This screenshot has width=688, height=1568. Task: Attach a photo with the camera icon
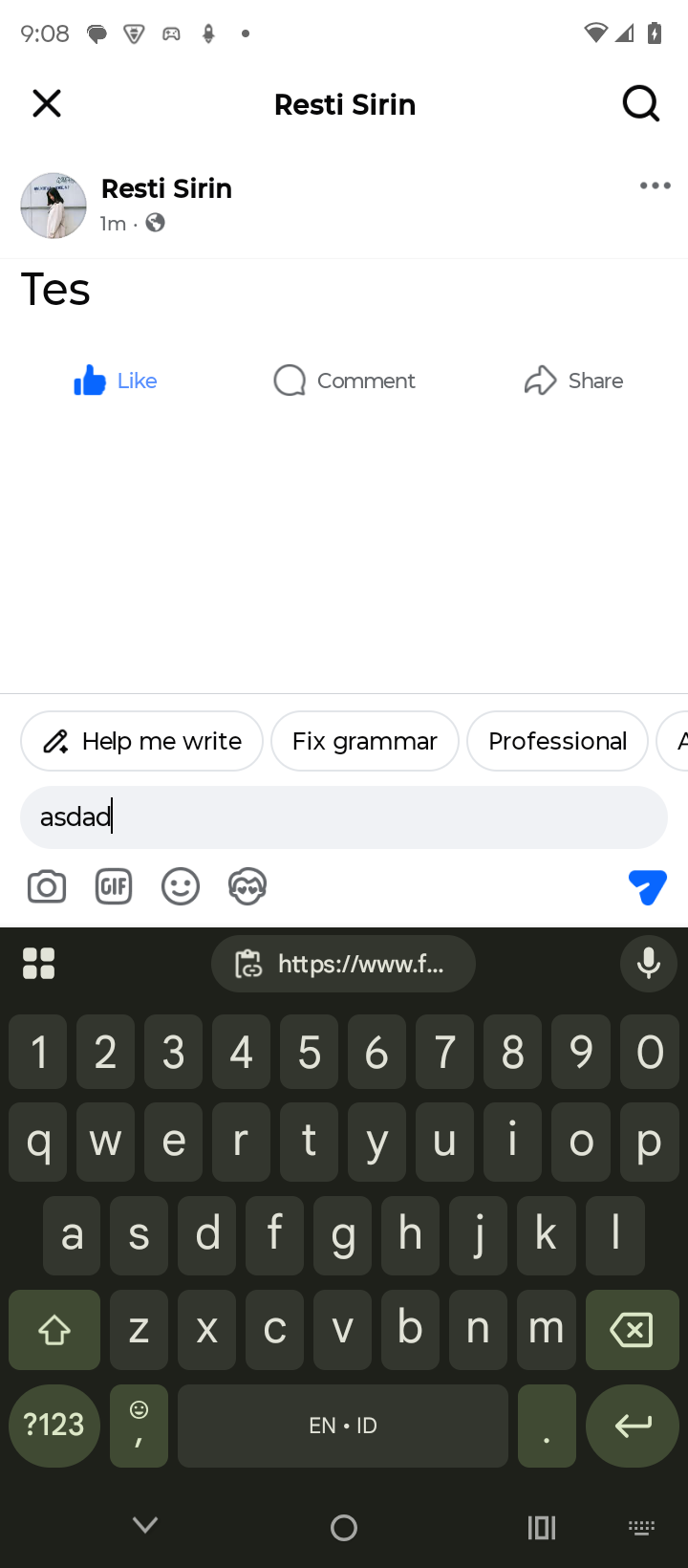47,887
